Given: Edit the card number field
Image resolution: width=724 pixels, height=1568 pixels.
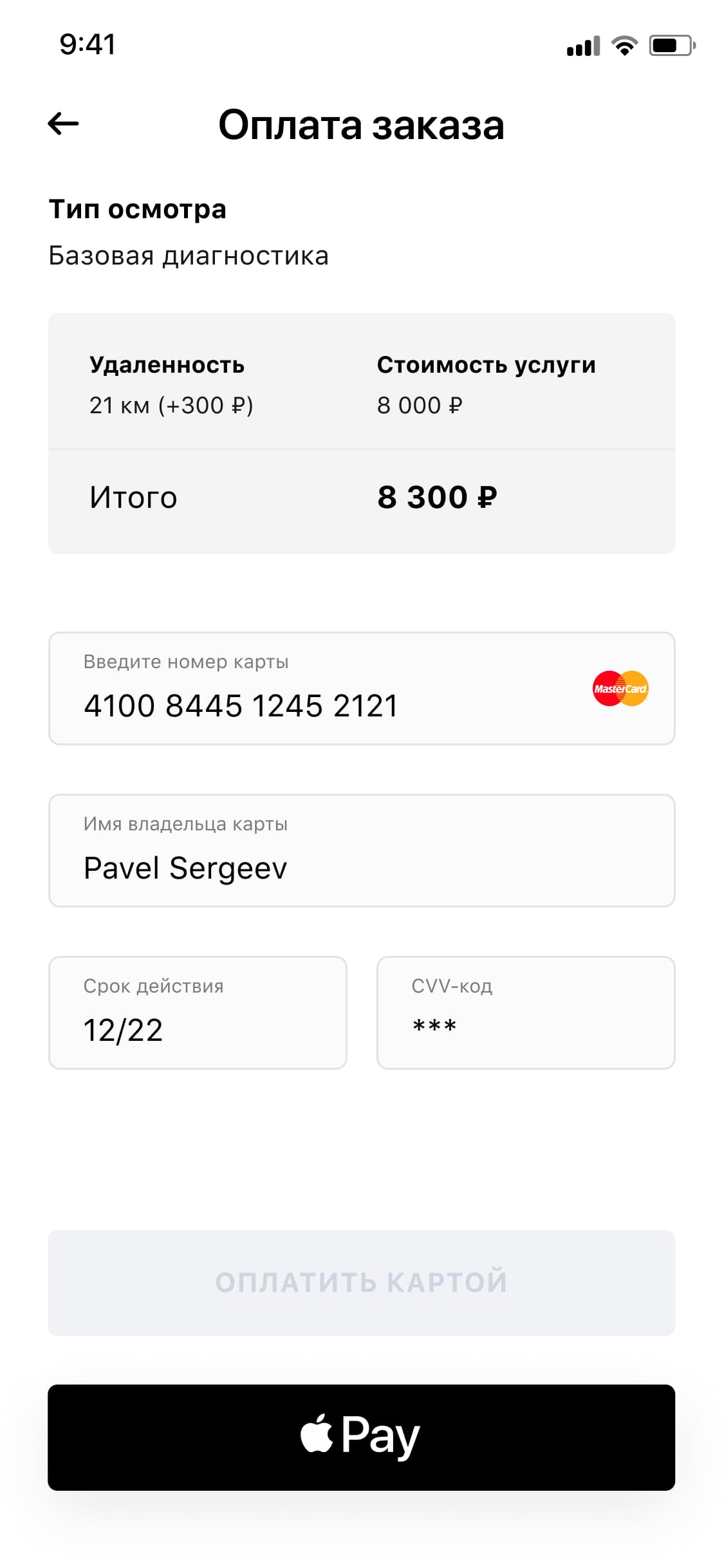Looking at the screenshot, I should (322, 690).
